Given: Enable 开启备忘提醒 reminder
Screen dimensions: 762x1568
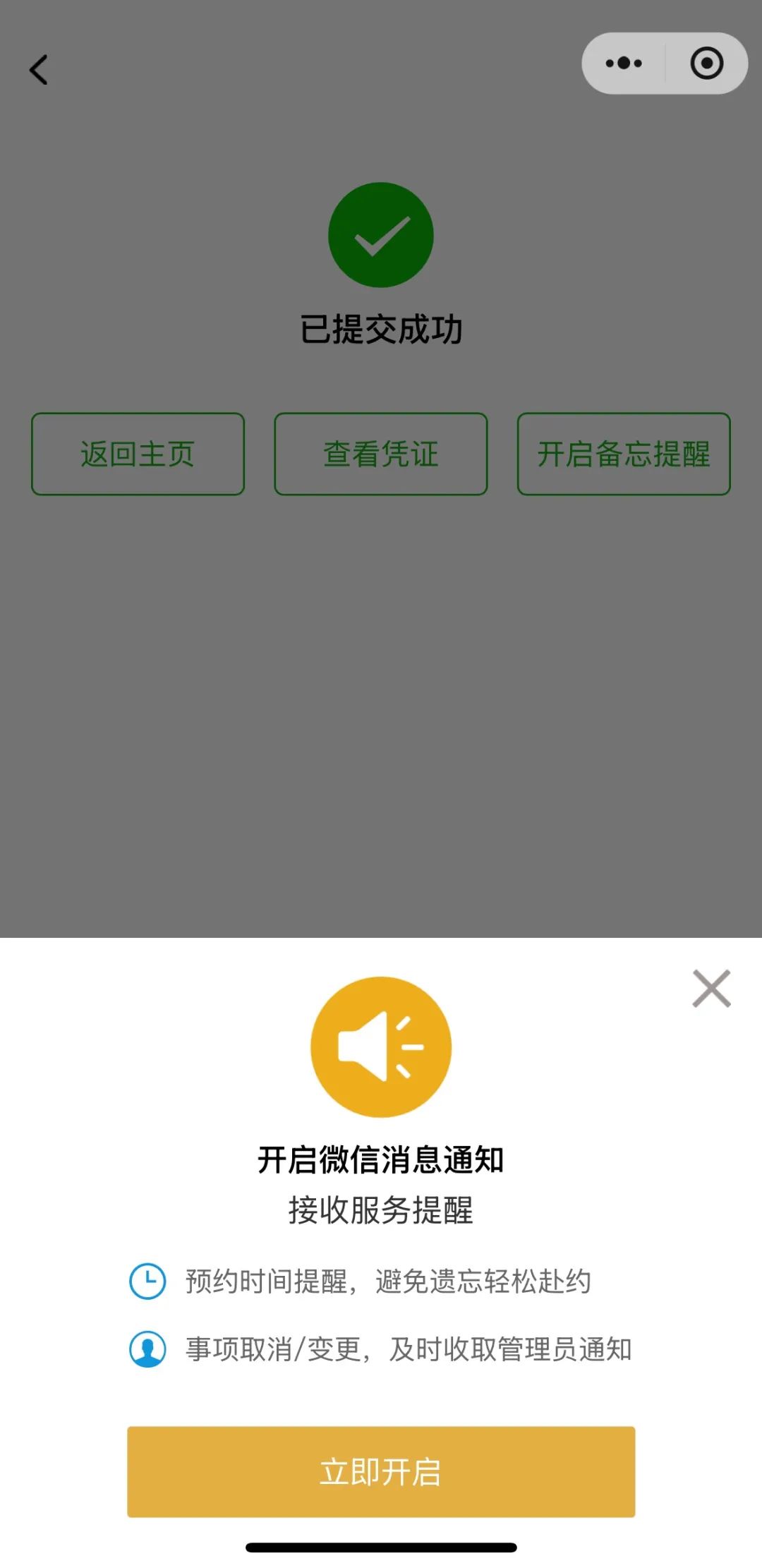Looking at the screenshot, I should tap(624, 454).
